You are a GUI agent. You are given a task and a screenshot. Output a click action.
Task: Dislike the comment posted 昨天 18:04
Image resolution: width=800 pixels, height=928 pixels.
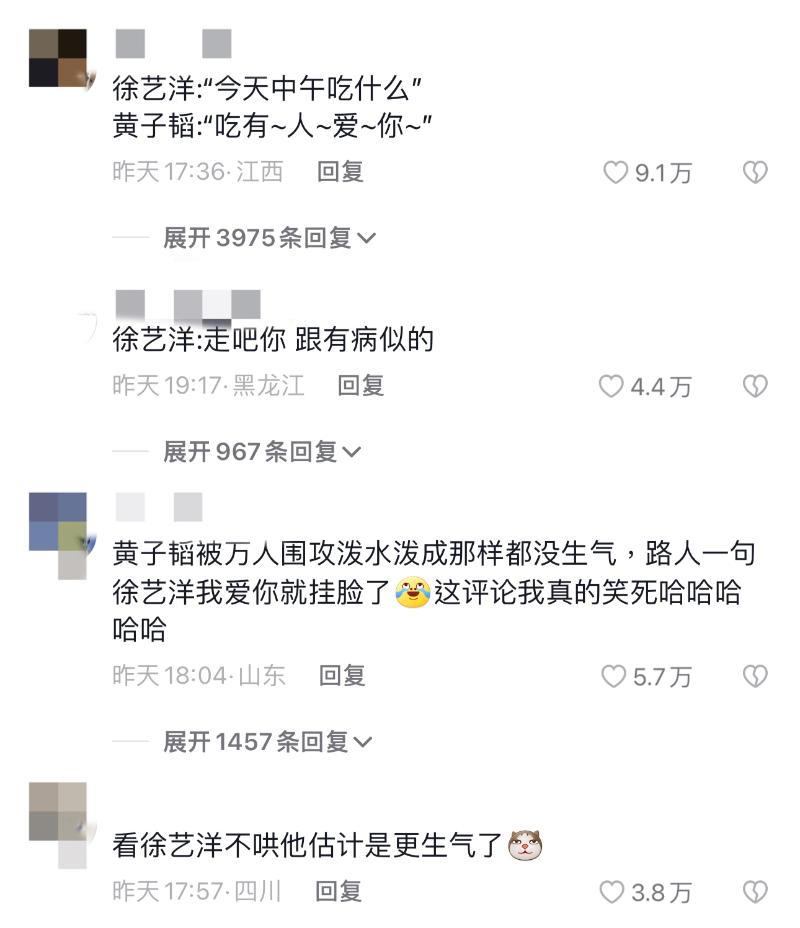coord(755,677)
